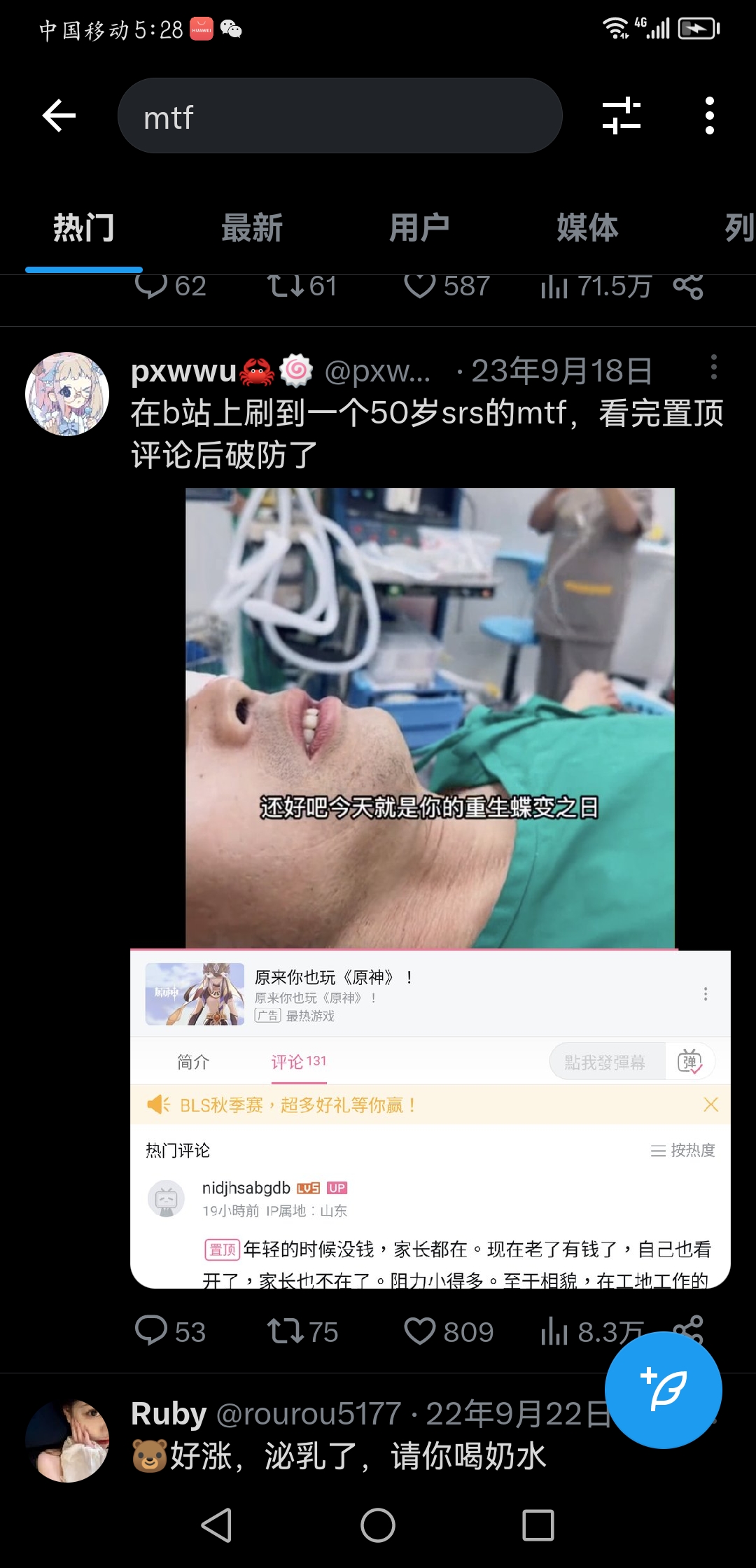This screenshot has height=1568, width=756.
Task: Tap the mtf search box
Action: pyautogui.click(x=340, y=116)
